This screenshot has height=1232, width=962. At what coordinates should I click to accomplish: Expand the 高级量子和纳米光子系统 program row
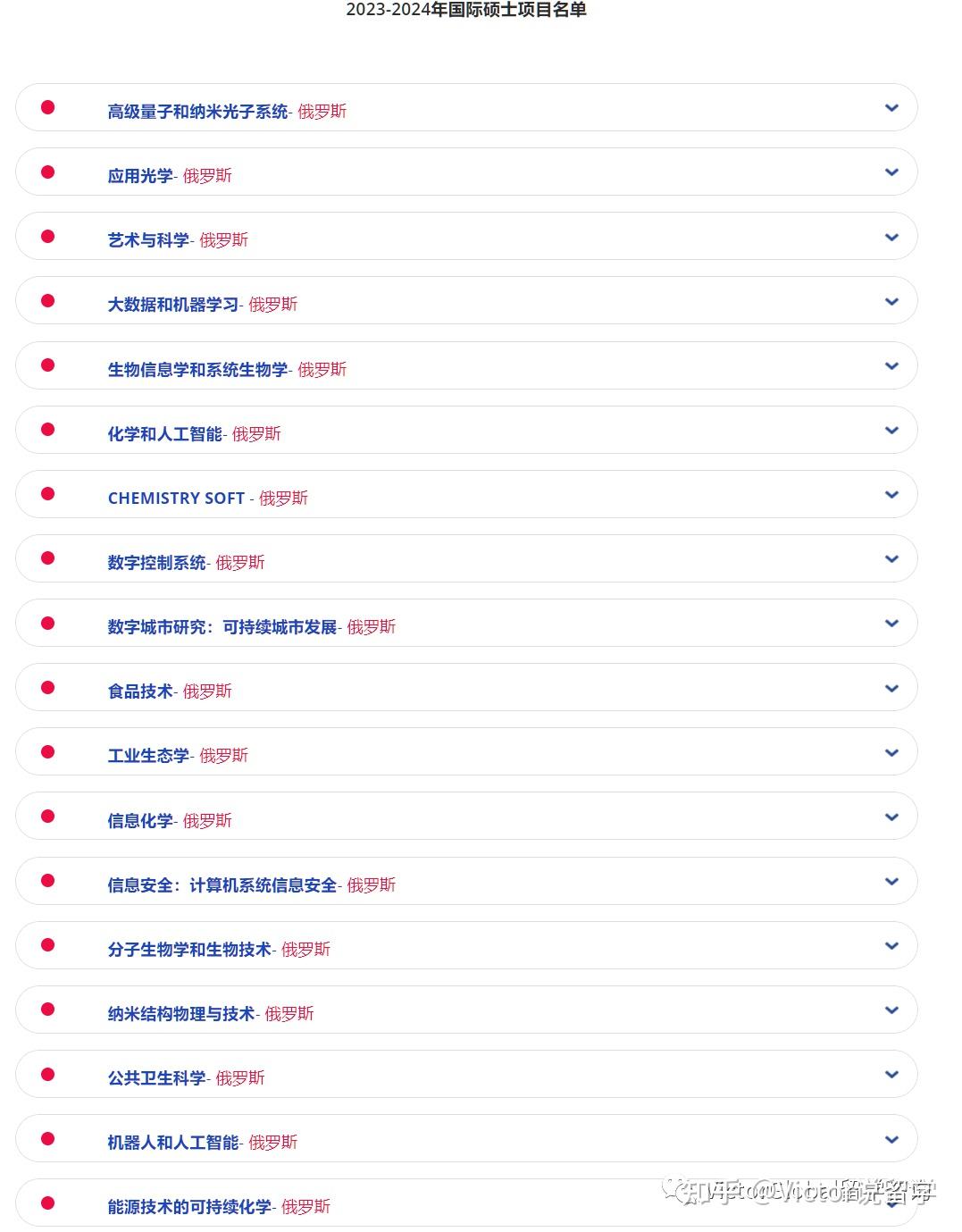click(891, 108)
